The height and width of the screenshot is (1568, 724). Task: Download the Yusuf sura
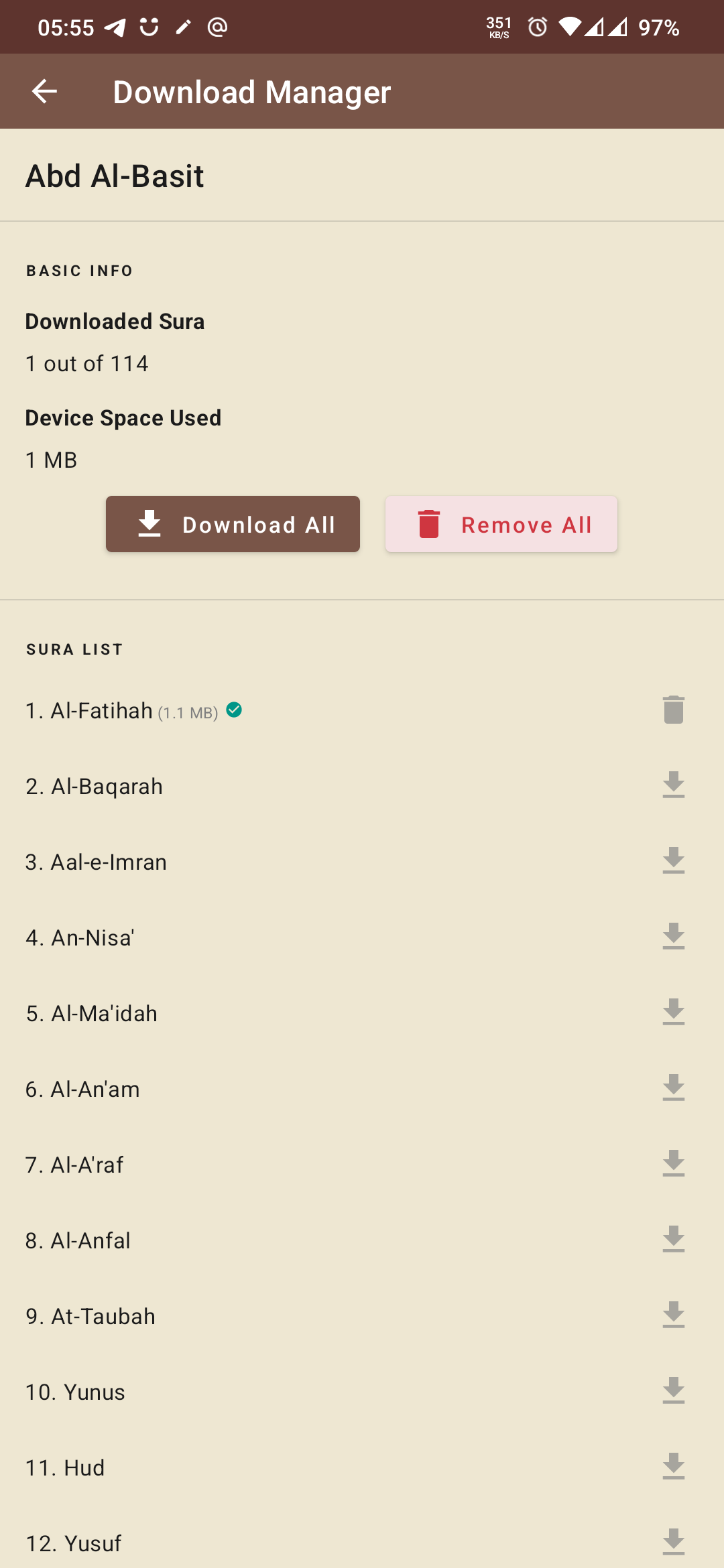click(x=673, y=1543)
